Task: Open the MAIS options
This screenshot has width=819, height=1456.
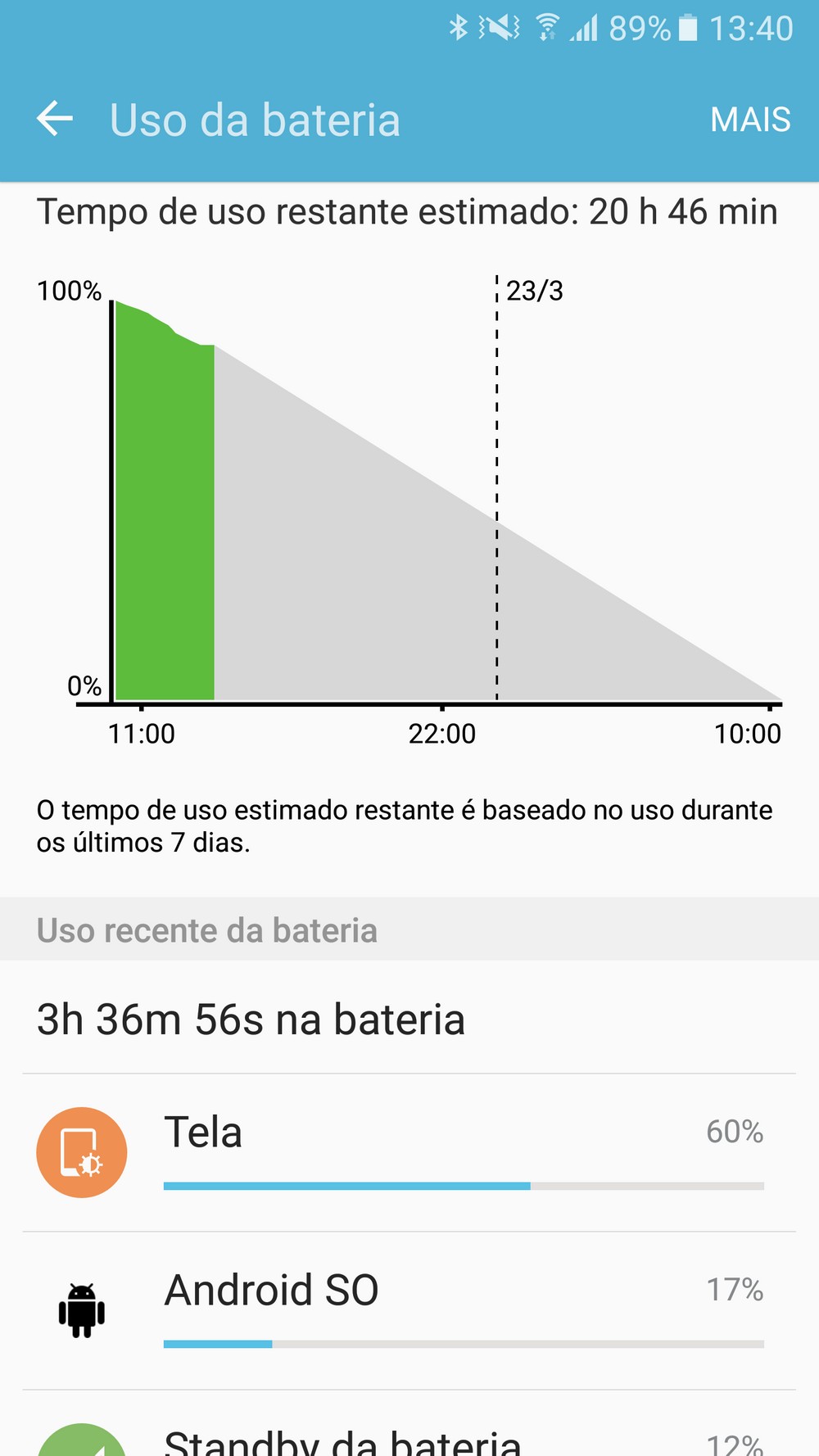Action: (x=749, y=120)
